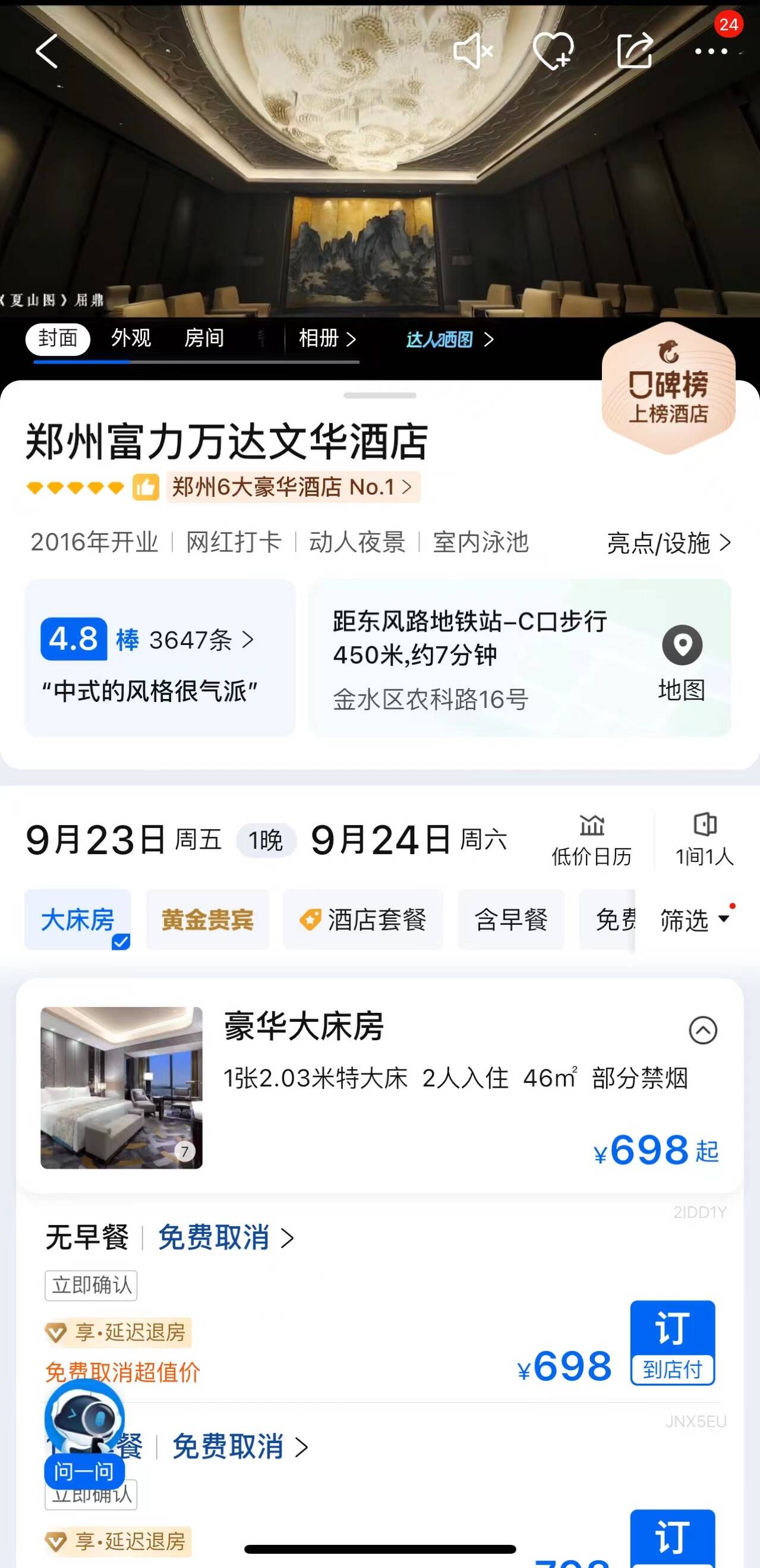Switch to the 房间 photo tab
The width and height of the screenshot is (760, 1568).
point(204,338)
